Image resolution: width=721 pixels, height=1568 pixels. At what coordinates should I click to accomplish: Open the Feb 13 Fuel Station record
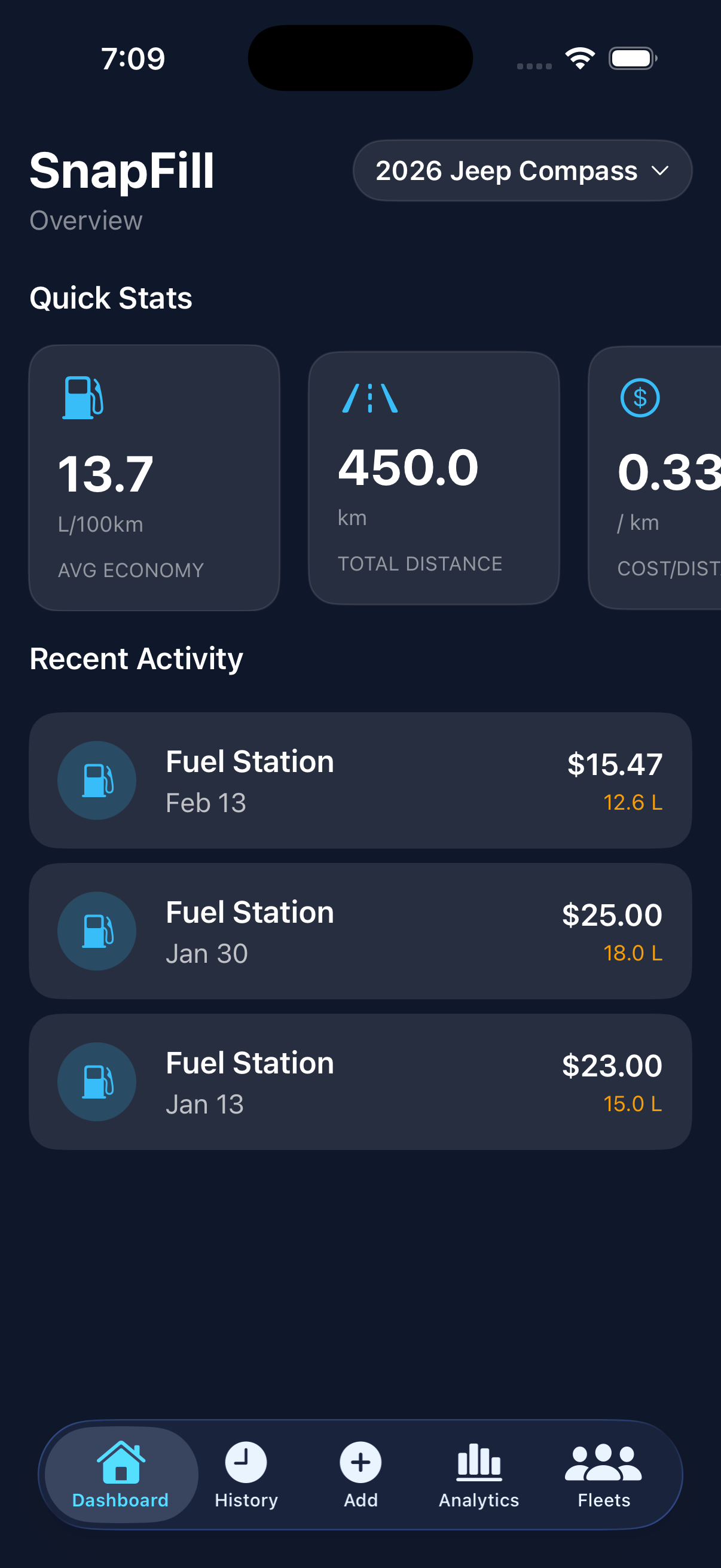point(360,780)
